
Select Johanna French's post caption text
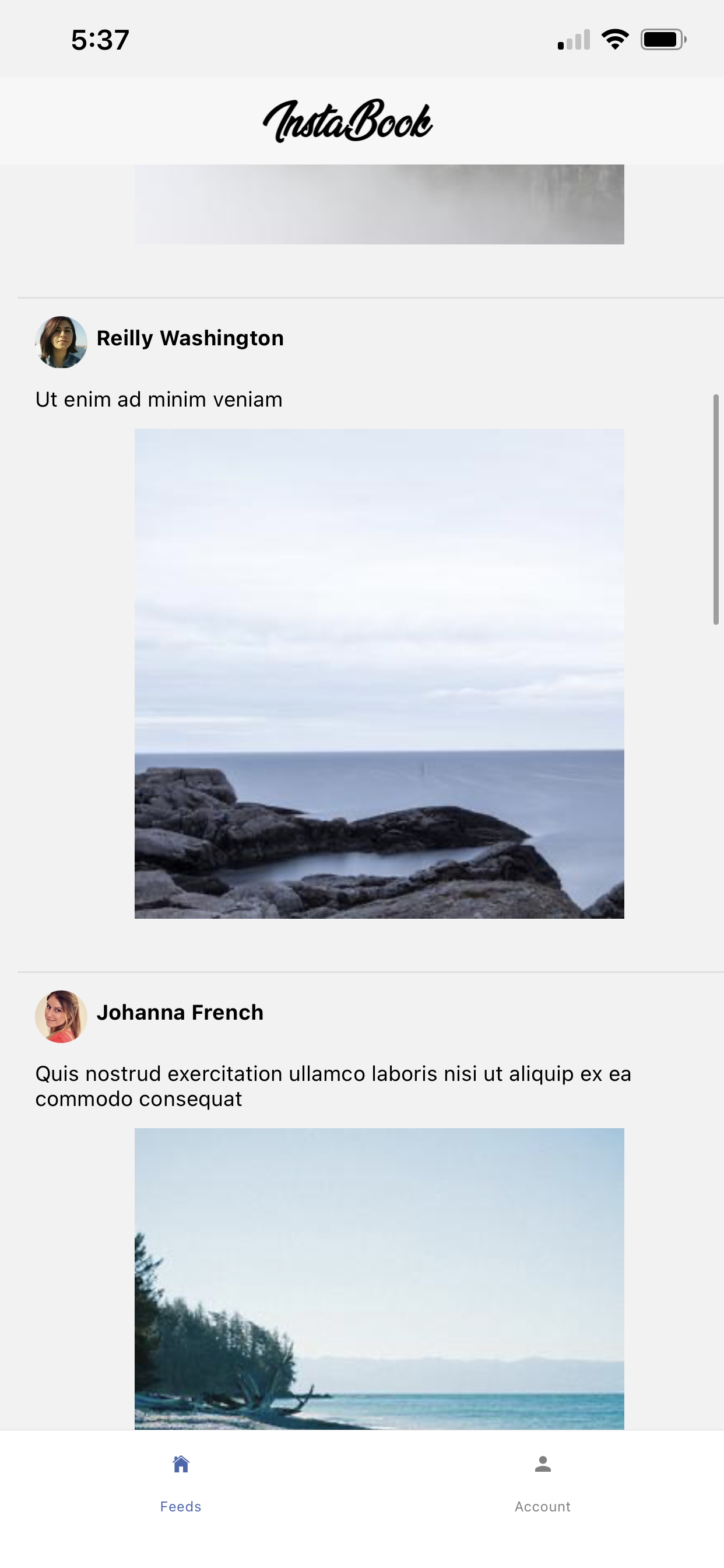(333, 1087)
